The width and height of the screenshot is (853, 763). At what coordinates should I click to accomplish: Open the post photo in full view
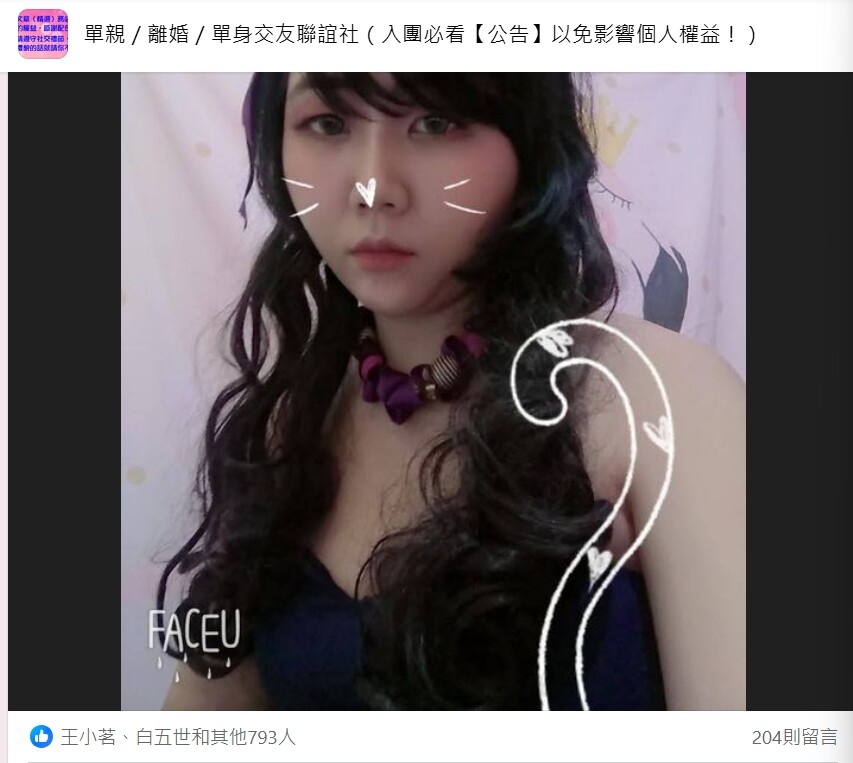pyautogui.click(x=433, y=391)
